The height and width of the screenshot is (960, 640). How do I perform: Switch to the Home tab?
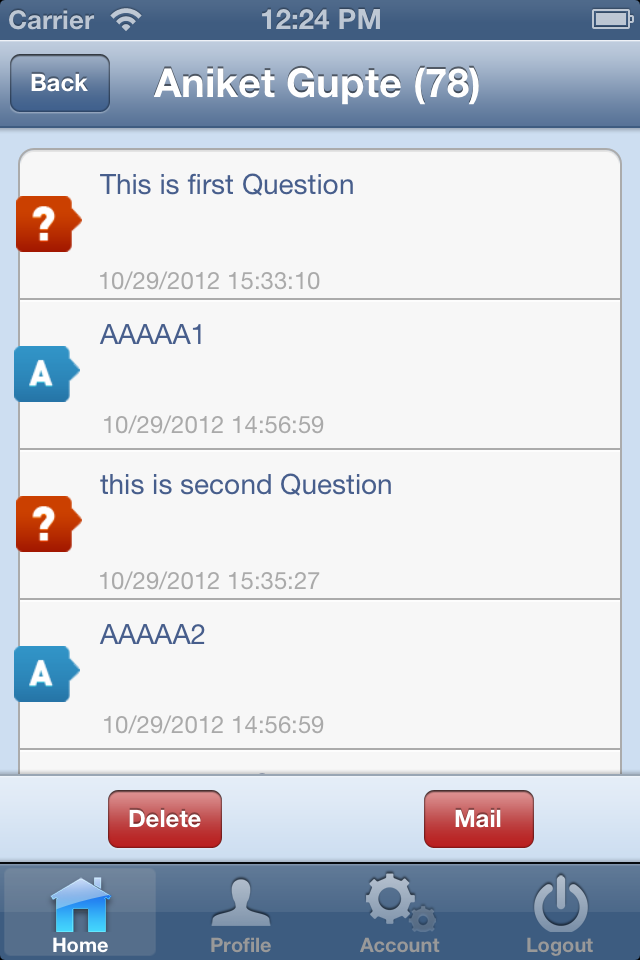[x=80, y=912]
